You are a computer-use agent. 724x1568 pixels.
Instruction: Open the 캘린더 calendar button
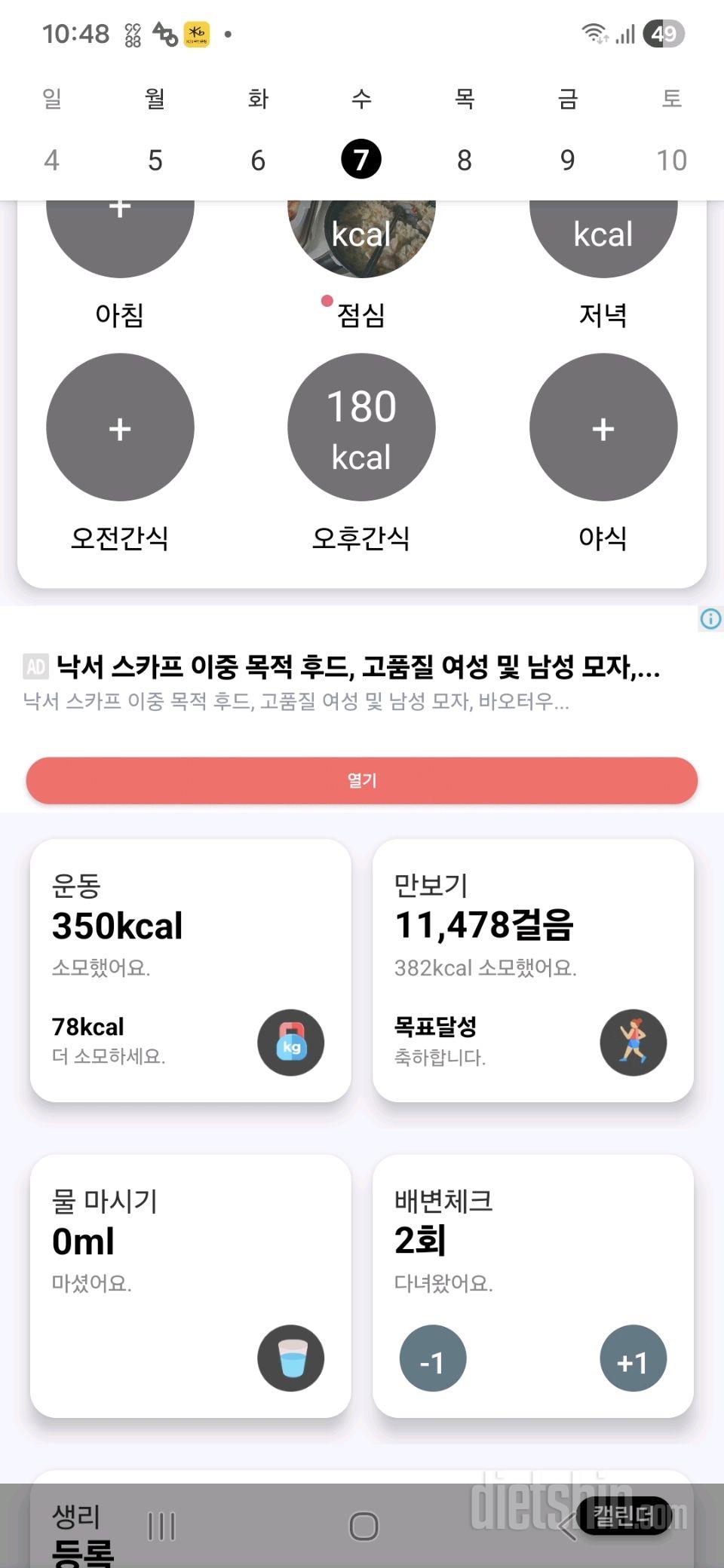point(624,1515)
